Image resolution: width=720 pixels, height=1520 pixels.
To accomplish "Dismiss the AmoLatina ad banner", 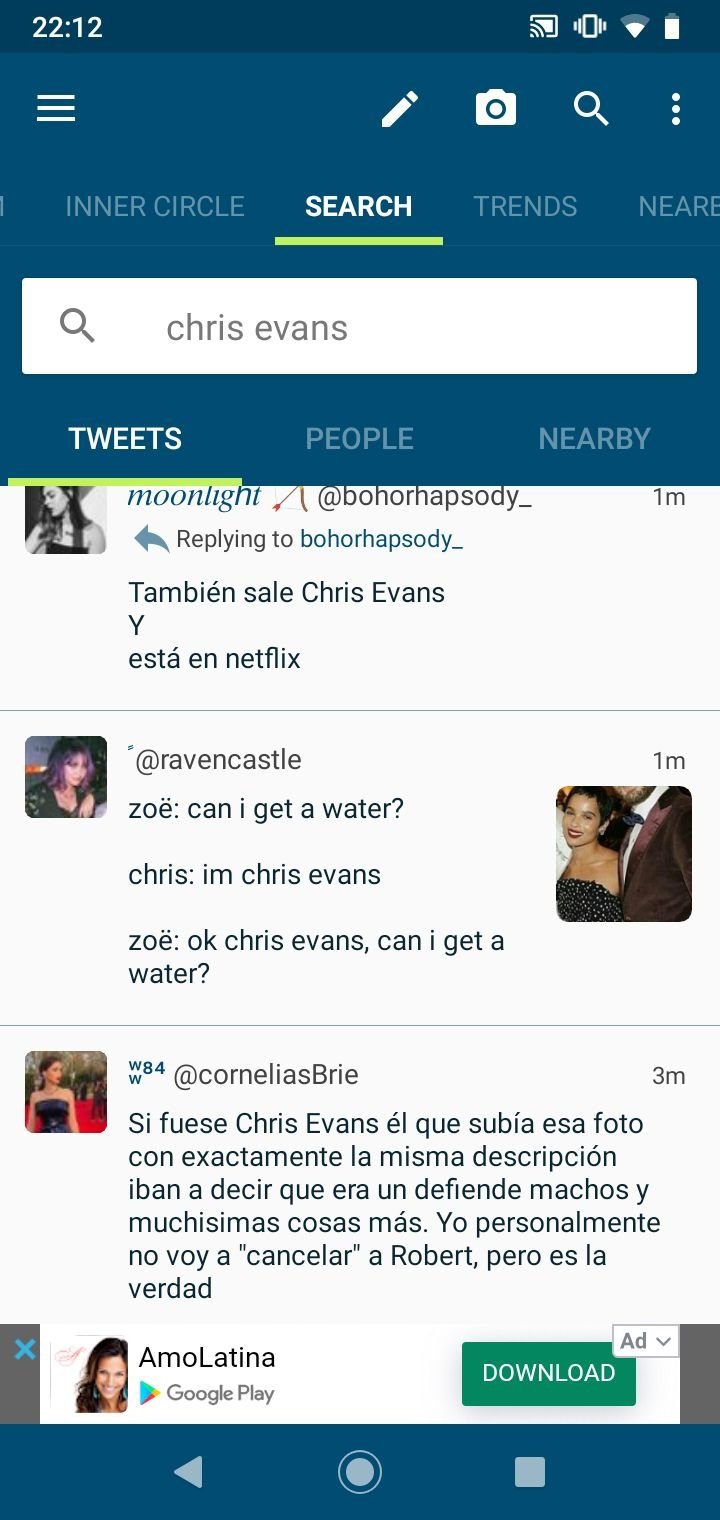I will tap(25, 1350).
